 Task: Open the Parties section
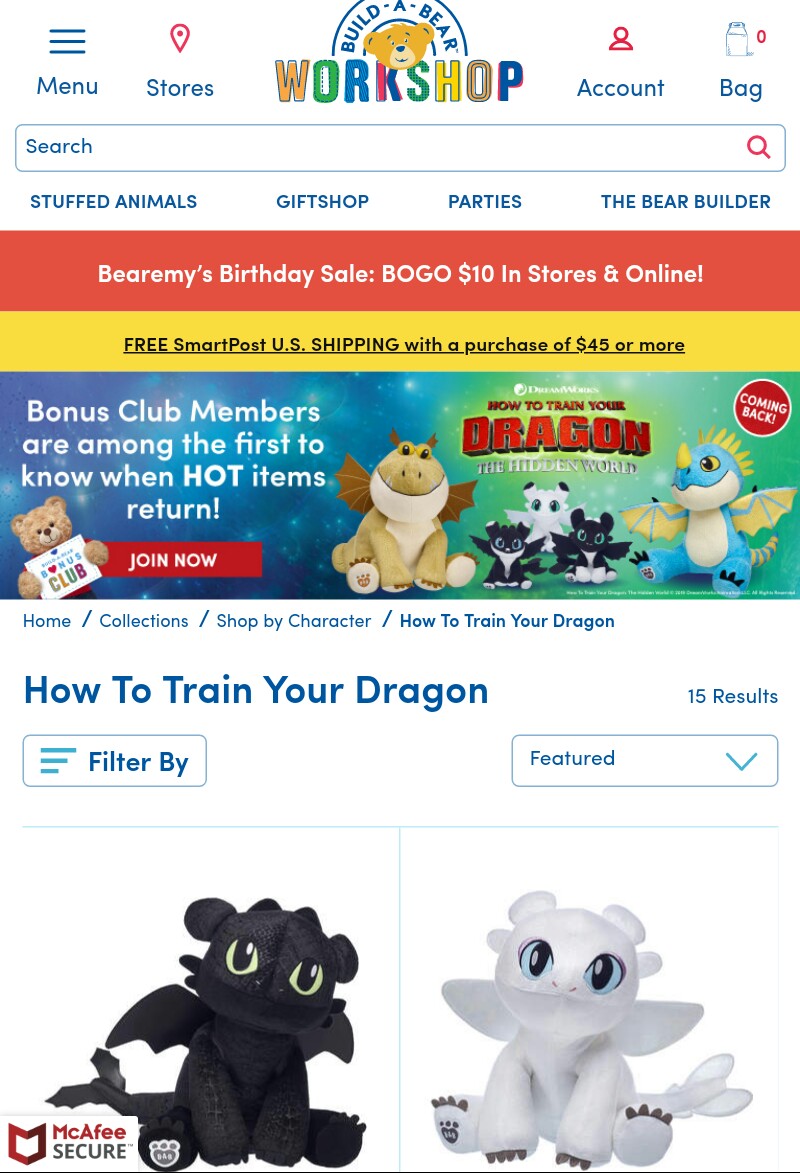point(485,202)
